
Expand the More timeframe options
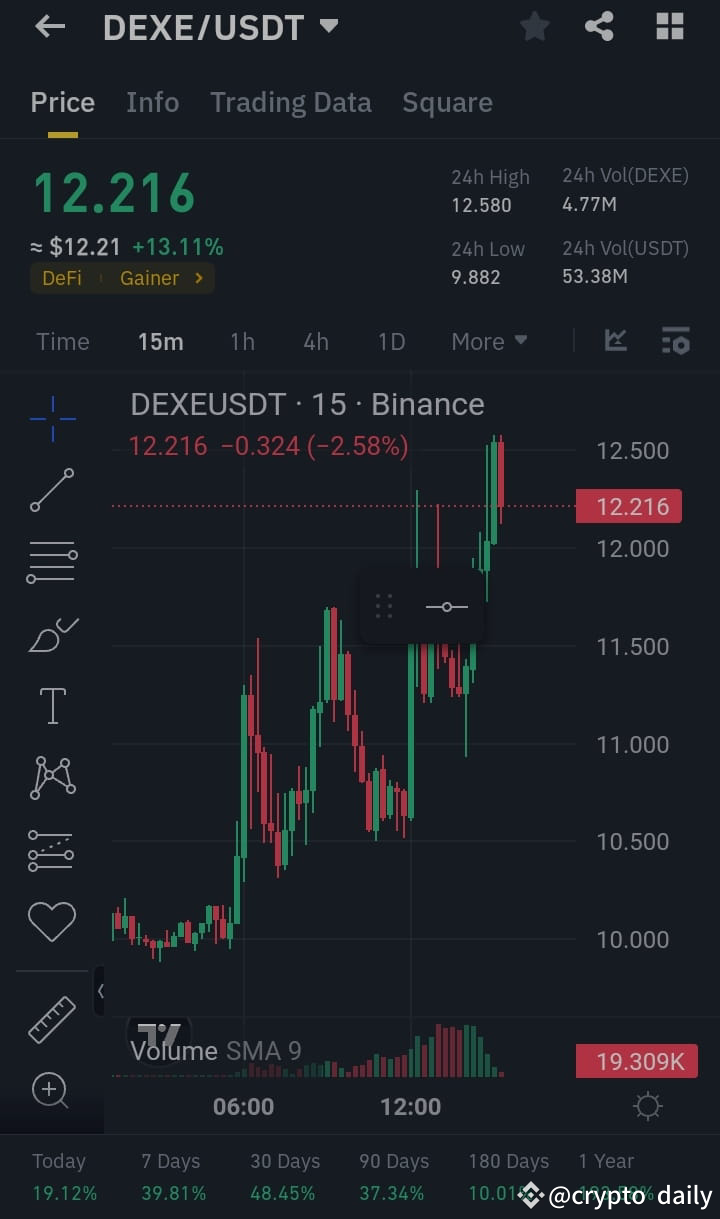[488, 341]
